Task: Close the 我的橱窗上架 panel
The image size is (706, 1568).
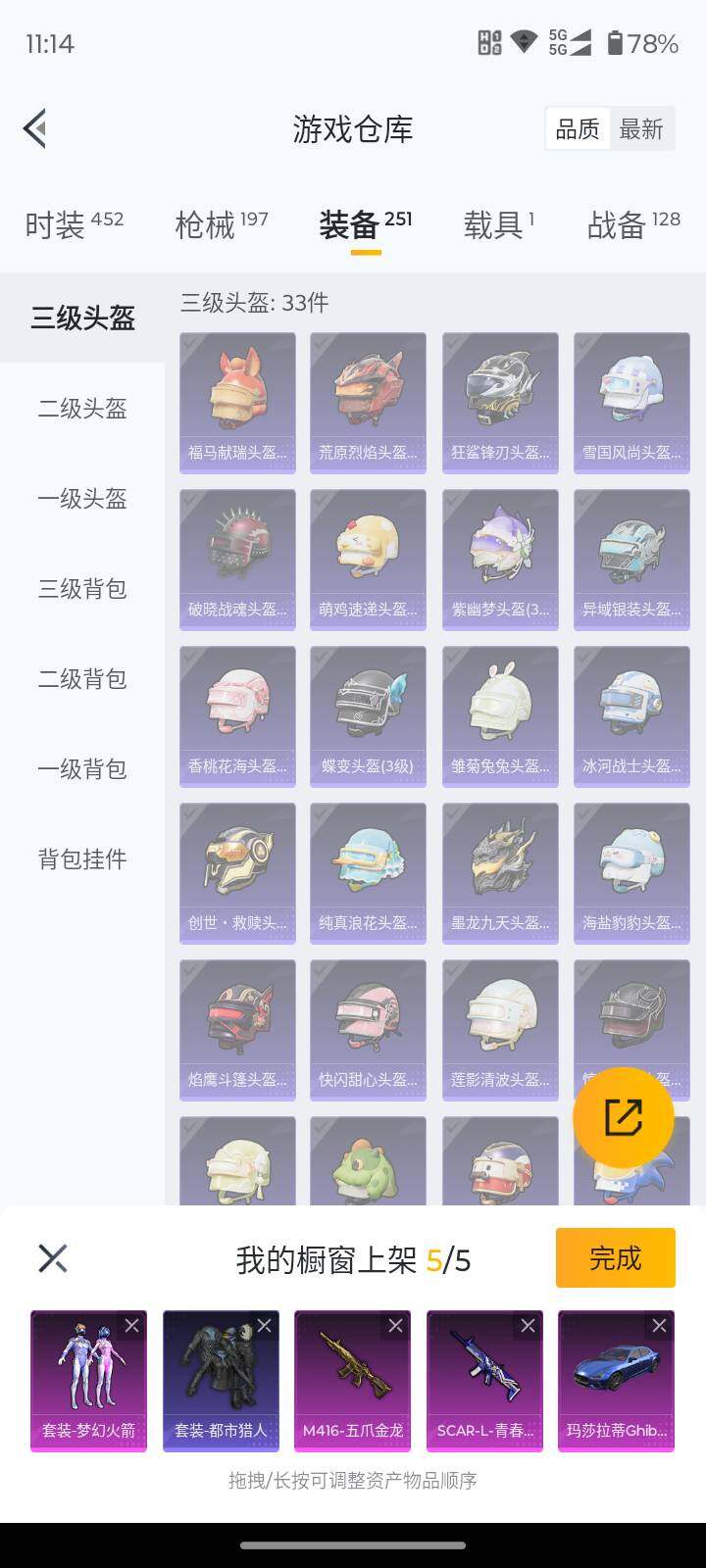Action: 52,1258
